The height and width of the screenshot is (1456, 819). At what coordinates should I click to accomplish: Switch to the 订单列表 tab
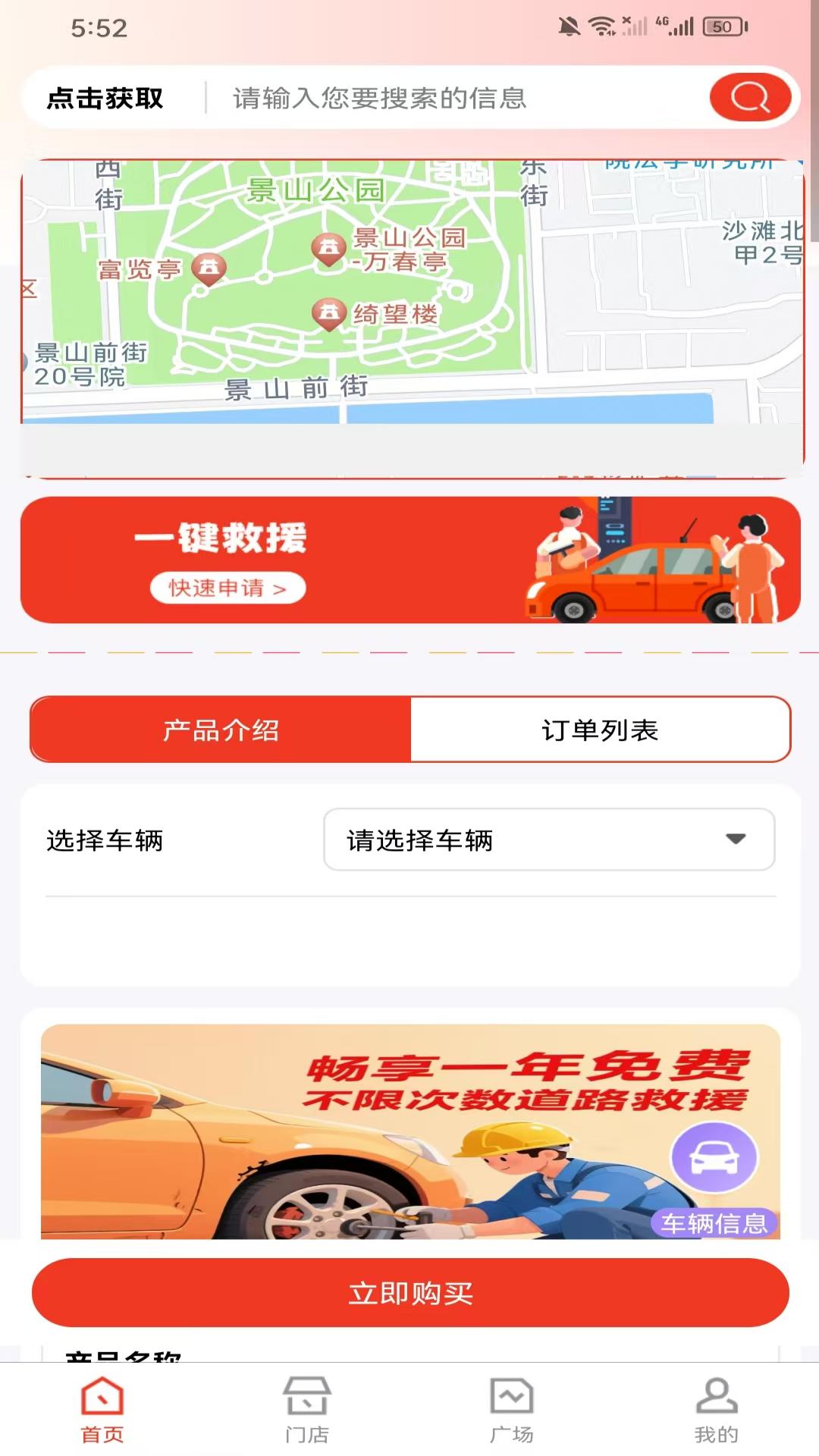tap(599, 729)
